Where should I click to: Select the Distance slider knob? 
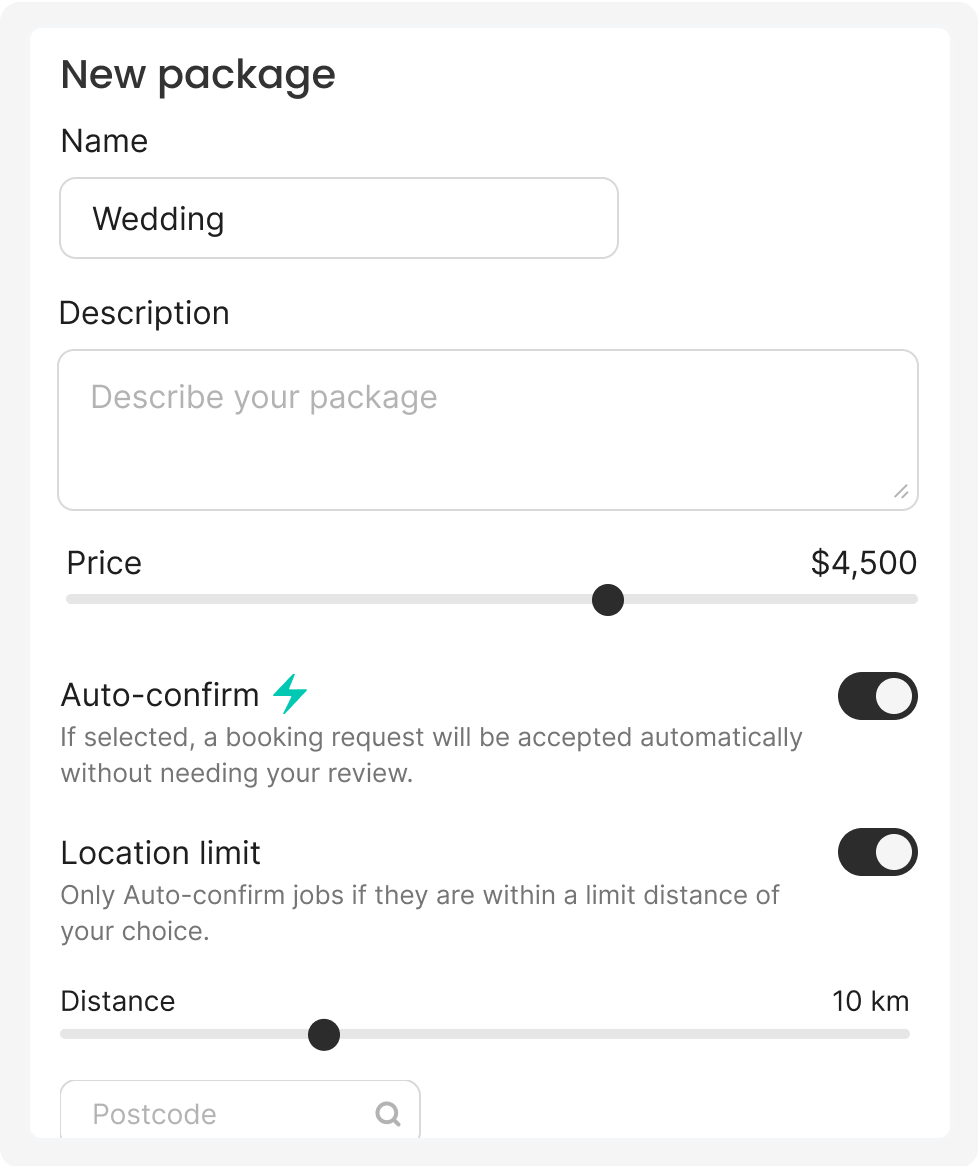[x=323, y=1034]
